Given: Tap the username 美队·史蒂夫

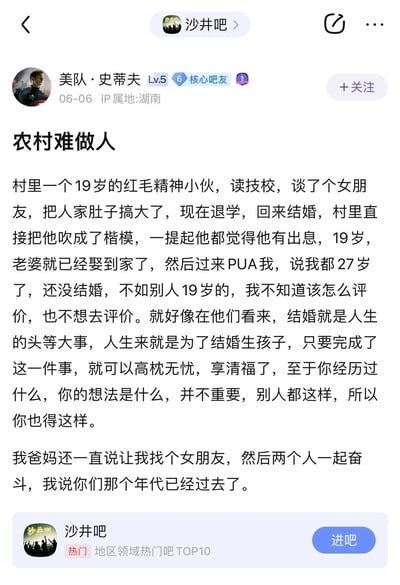Looking at the screenshot, I should point(100,79).
